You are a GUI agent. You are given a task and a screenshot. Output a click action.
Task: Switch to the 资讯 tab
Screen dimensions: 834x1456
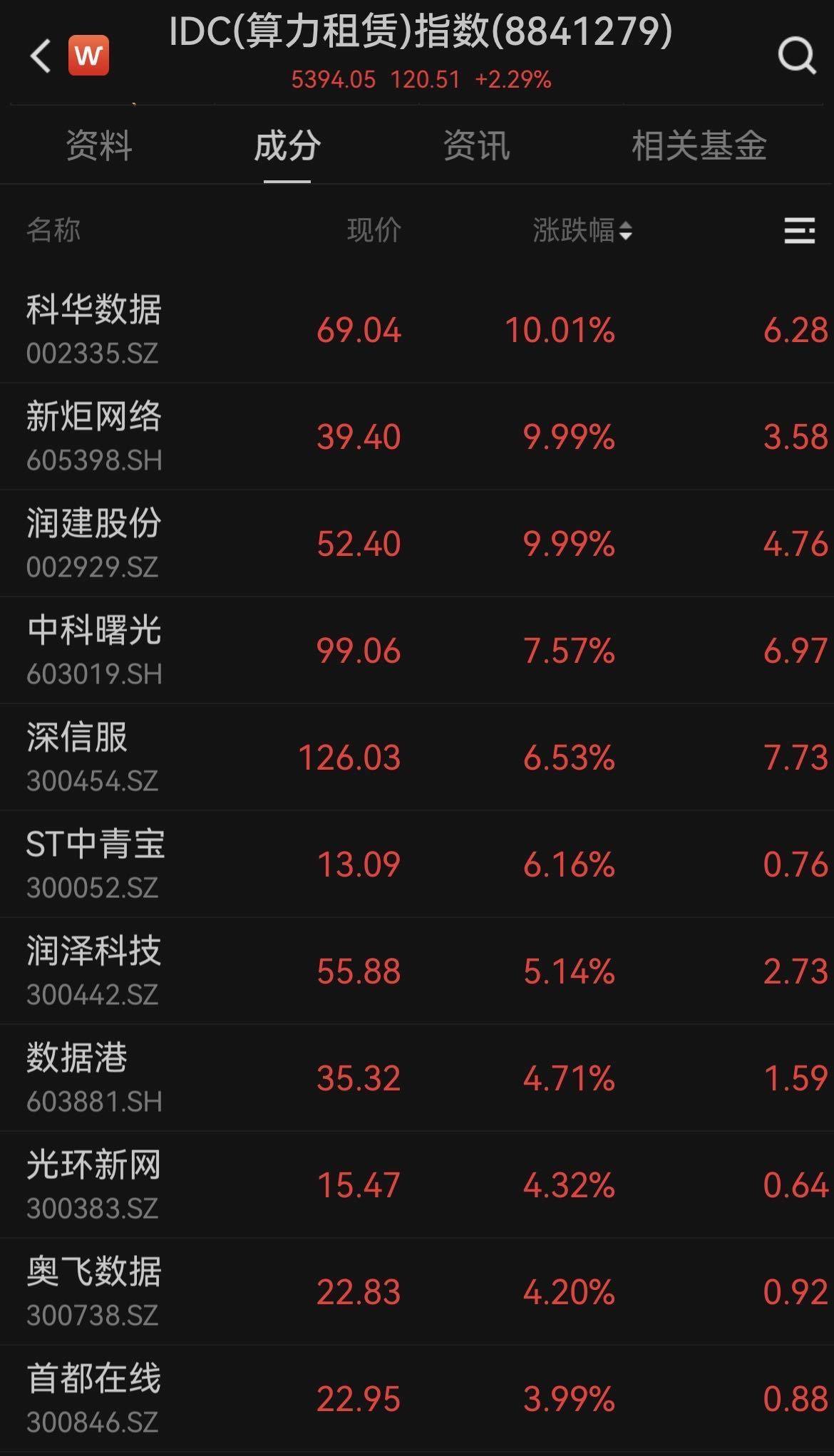point(476,145)
